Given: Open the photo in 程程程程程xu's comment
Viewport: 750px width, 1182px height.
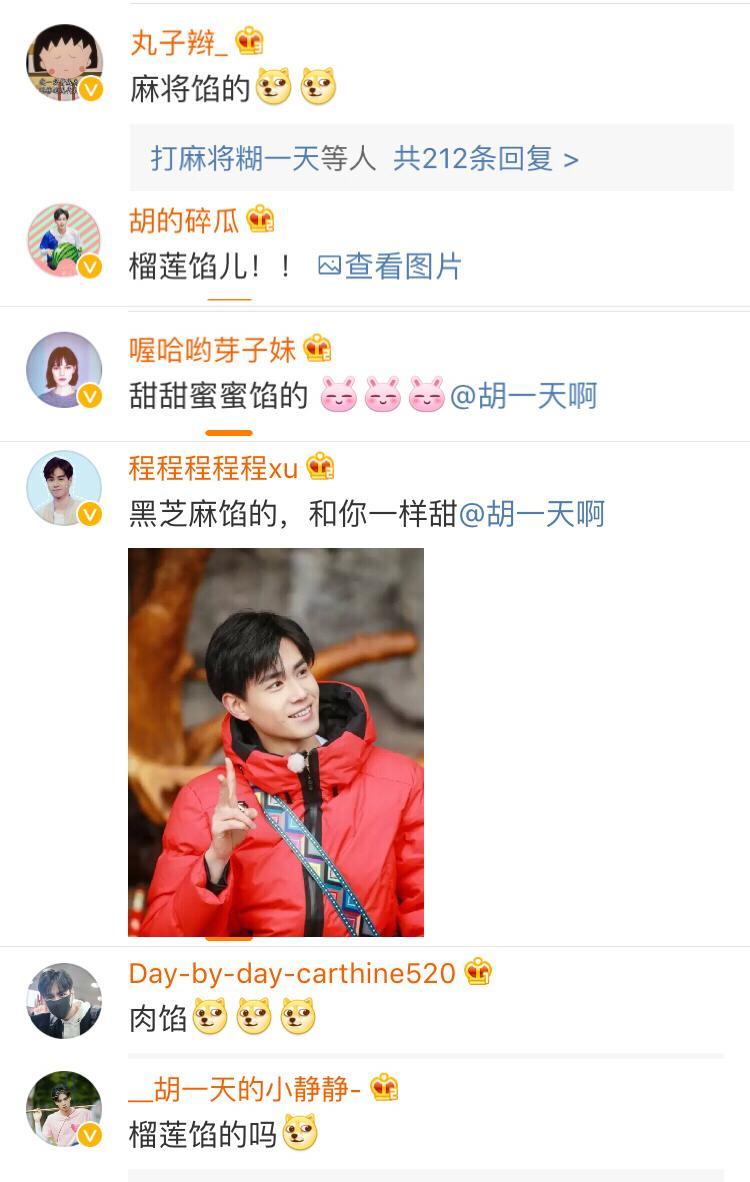Looking at the screenshot, I should click(x=276, y=741).
